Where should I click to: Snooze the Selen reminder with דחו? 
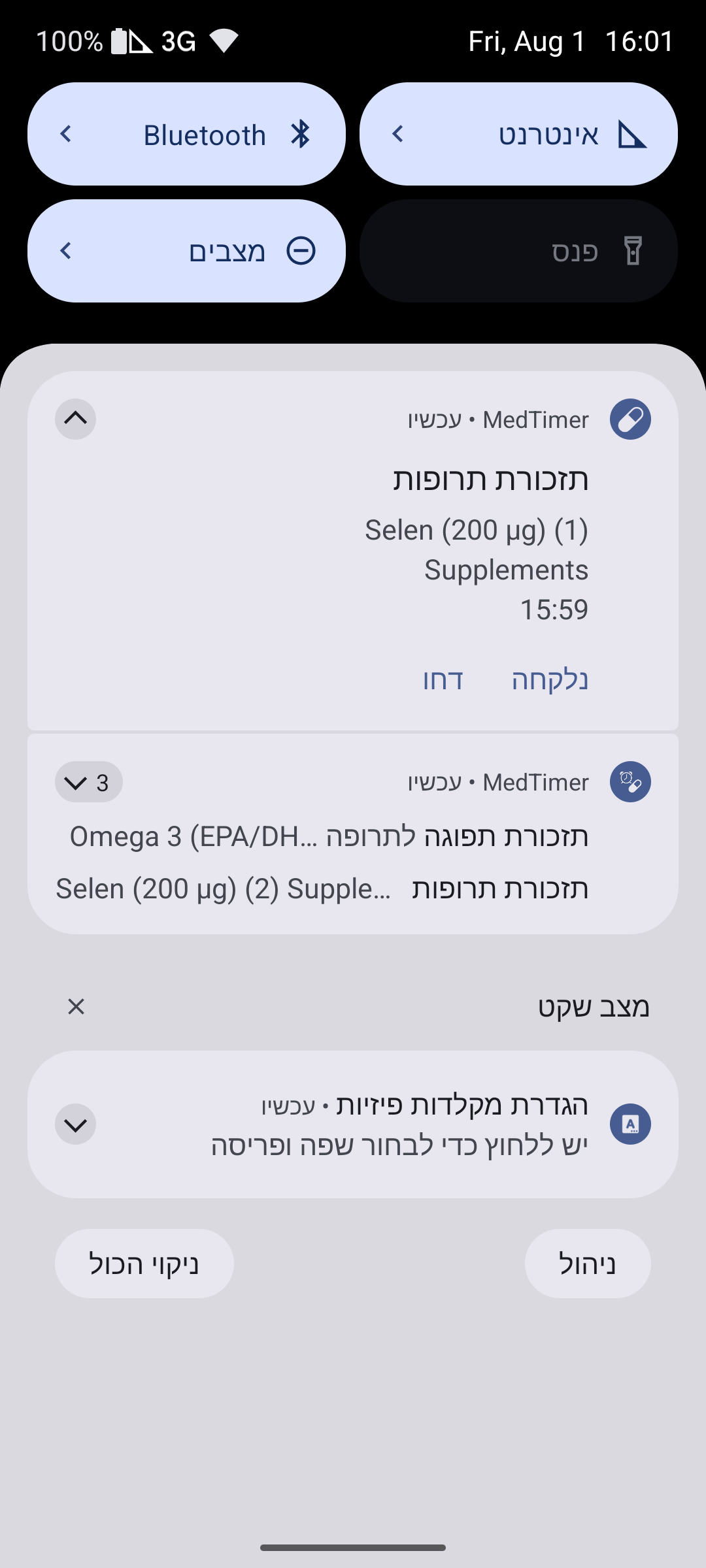point(443,680)
